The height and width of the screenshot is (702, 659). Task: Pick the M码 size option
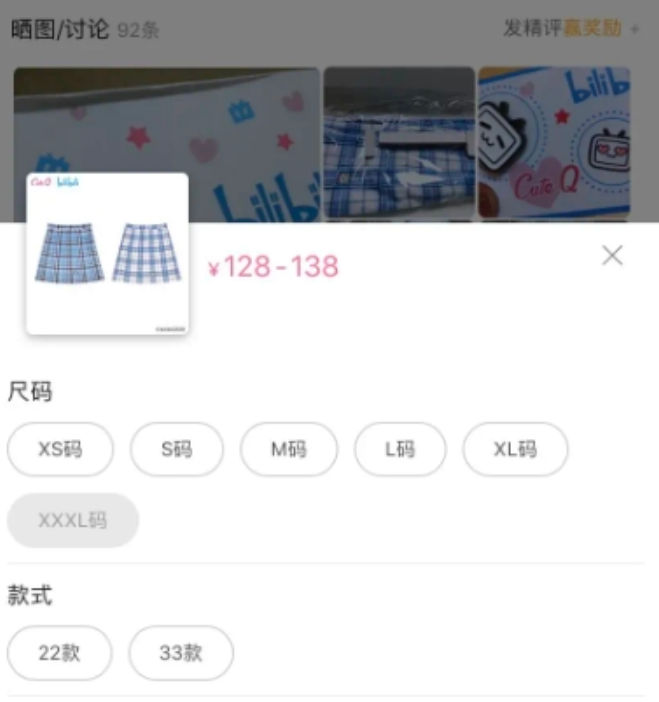[289, 449]
